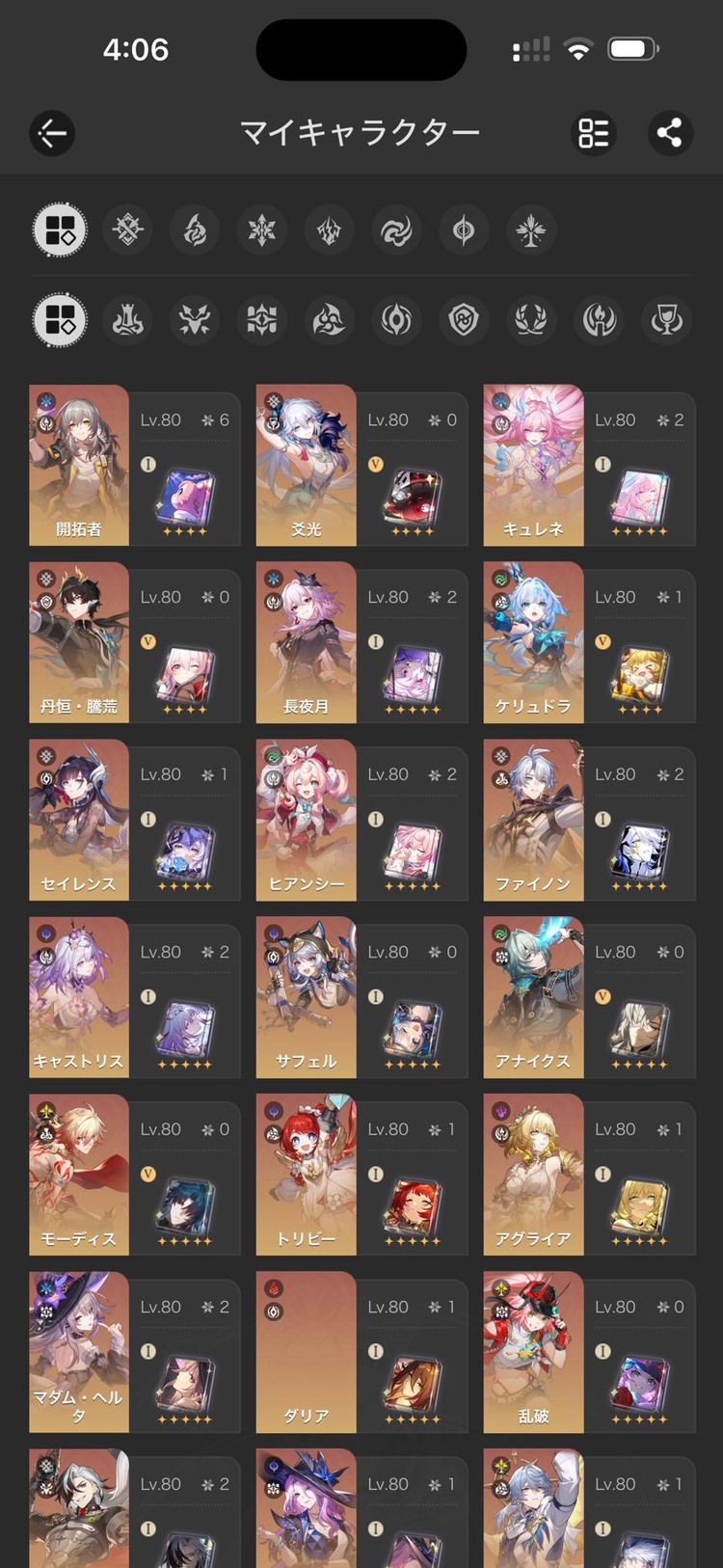Open マダム・ヘルタ character card
723x1568 pixels.
pos(134,1353)
